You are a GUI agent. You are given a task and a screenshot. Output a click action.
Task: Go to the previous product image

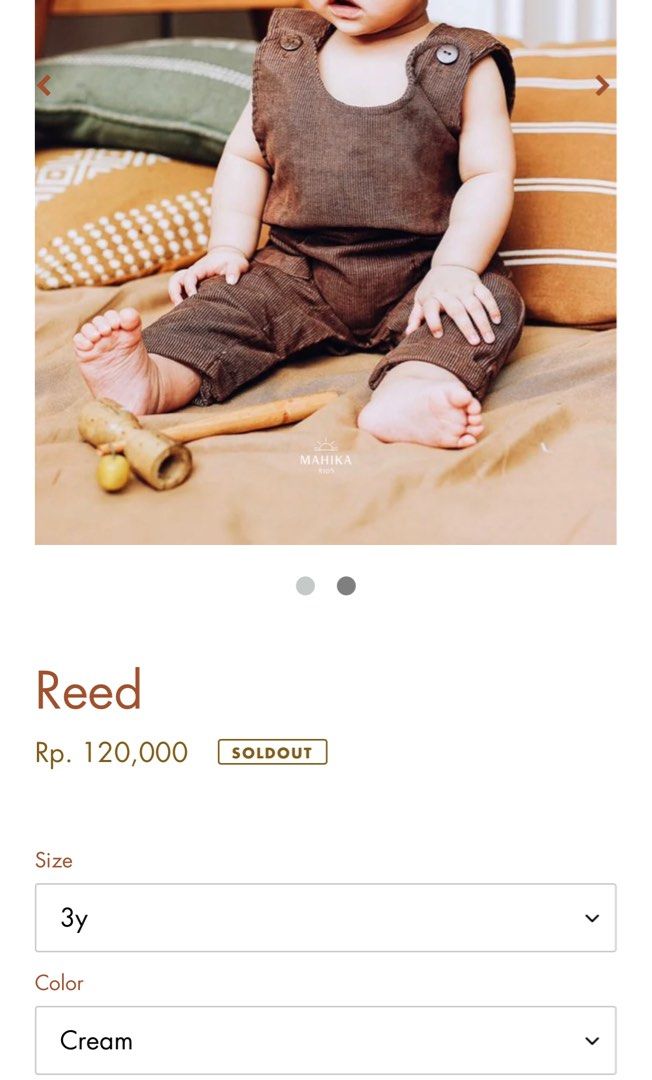(43, 86)
